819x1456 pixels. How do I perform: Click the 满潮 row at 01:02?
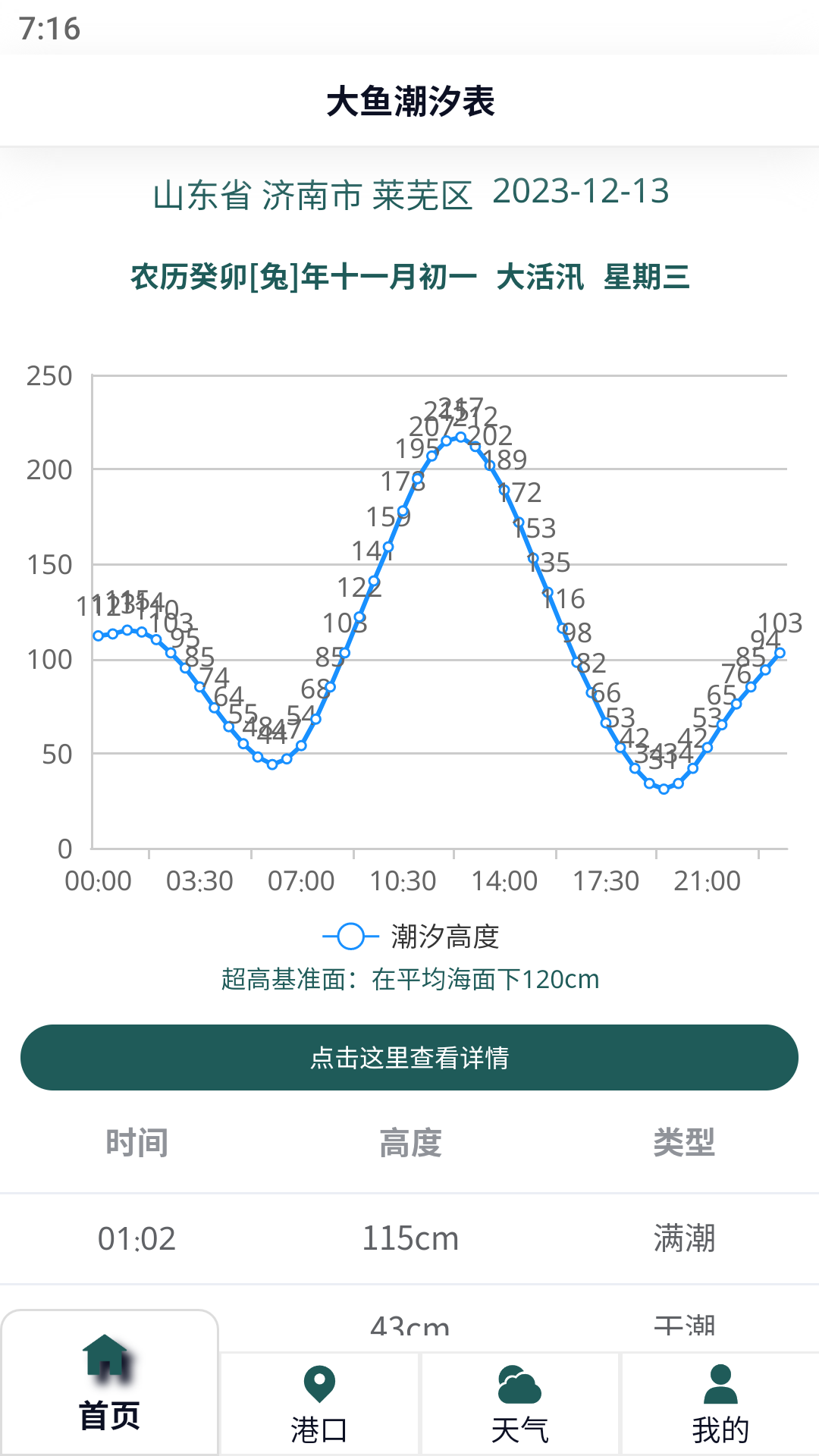click(x=409, y=1238)
